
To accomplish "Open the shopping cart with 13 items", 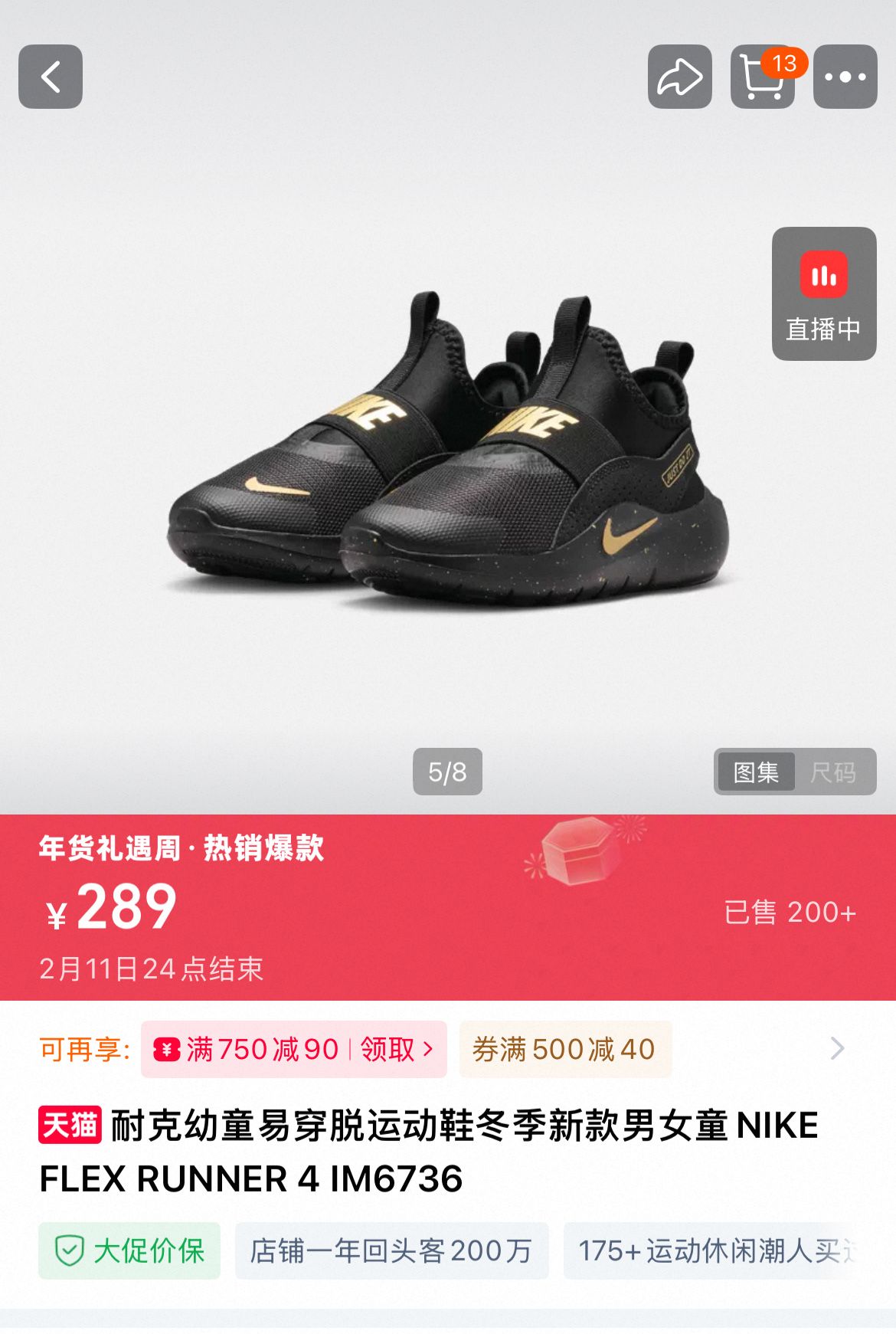I will (763, 77).
